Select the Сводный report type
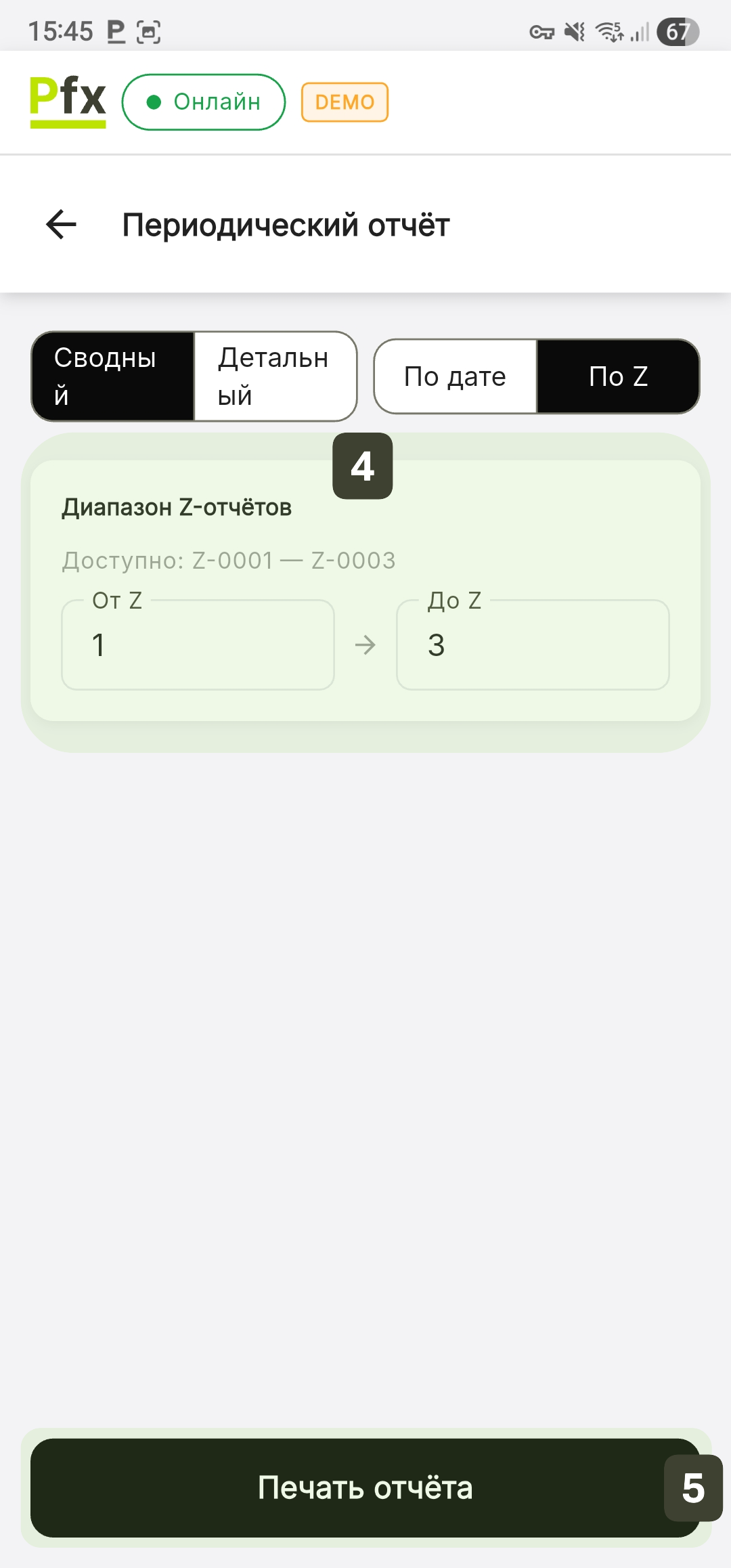Viewport: 731px width, 1568px height. [x=113, y=376]
